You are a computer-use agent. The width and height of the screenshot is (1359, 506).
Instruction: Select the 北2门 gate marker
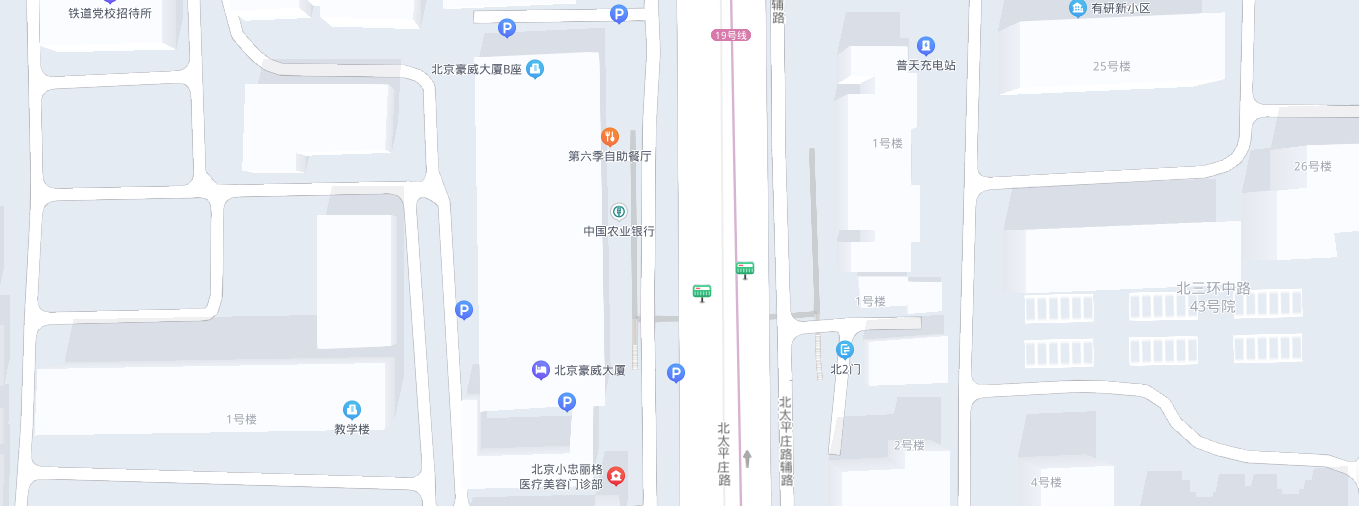(845, 350)
